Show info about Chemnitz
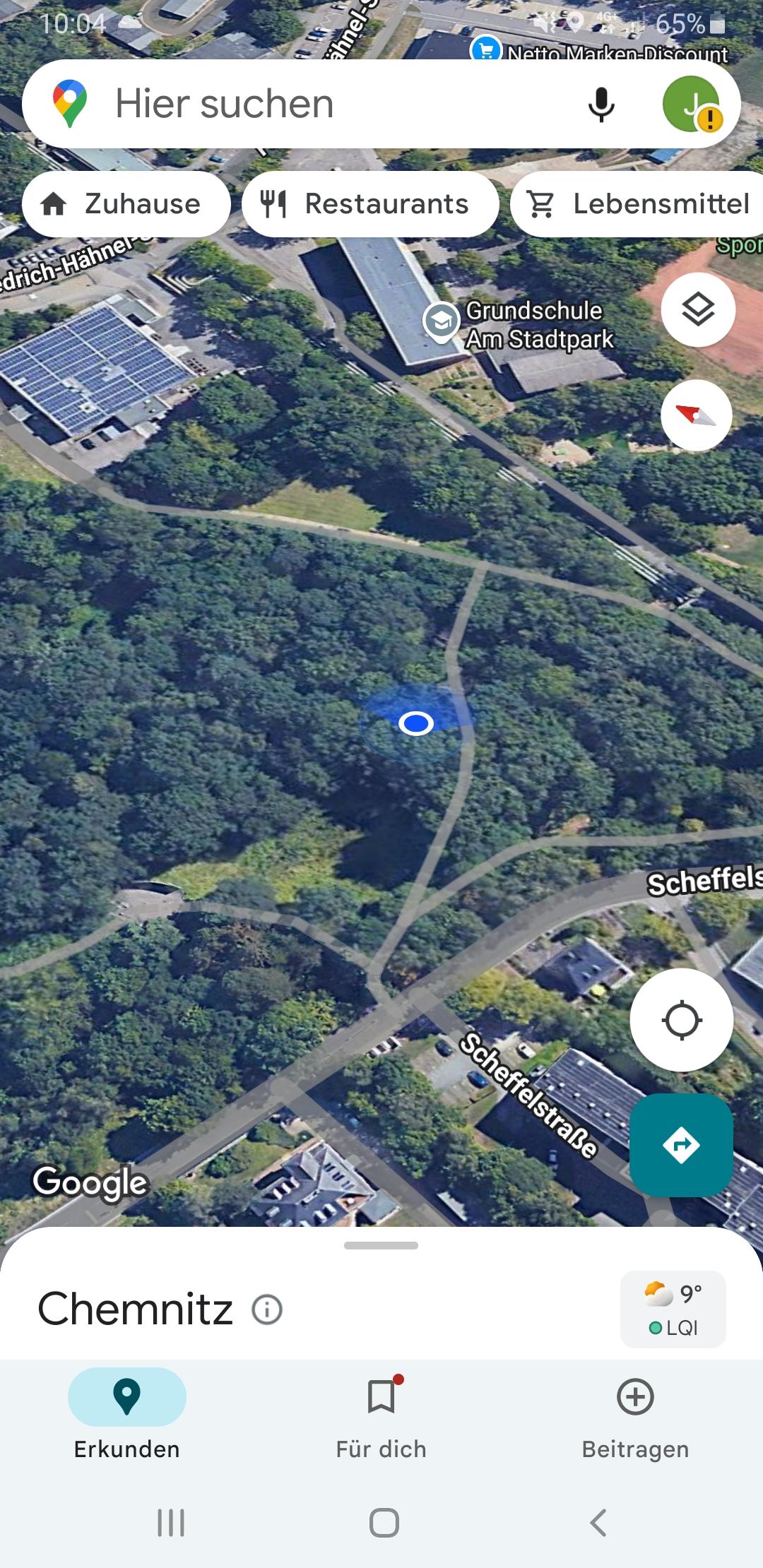 click(267, 1309)
